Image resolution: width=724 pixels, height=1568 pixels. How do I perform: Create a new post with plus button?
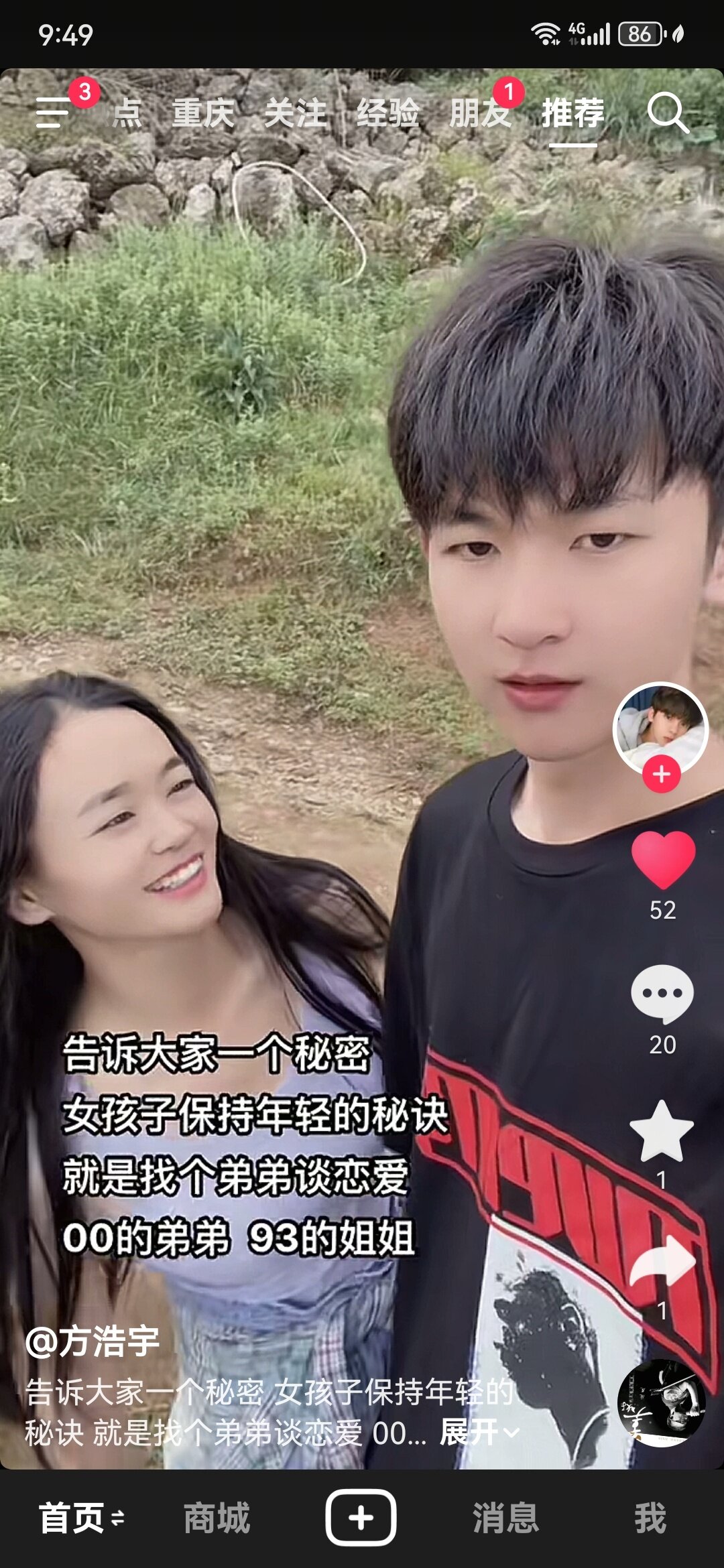361,1518
